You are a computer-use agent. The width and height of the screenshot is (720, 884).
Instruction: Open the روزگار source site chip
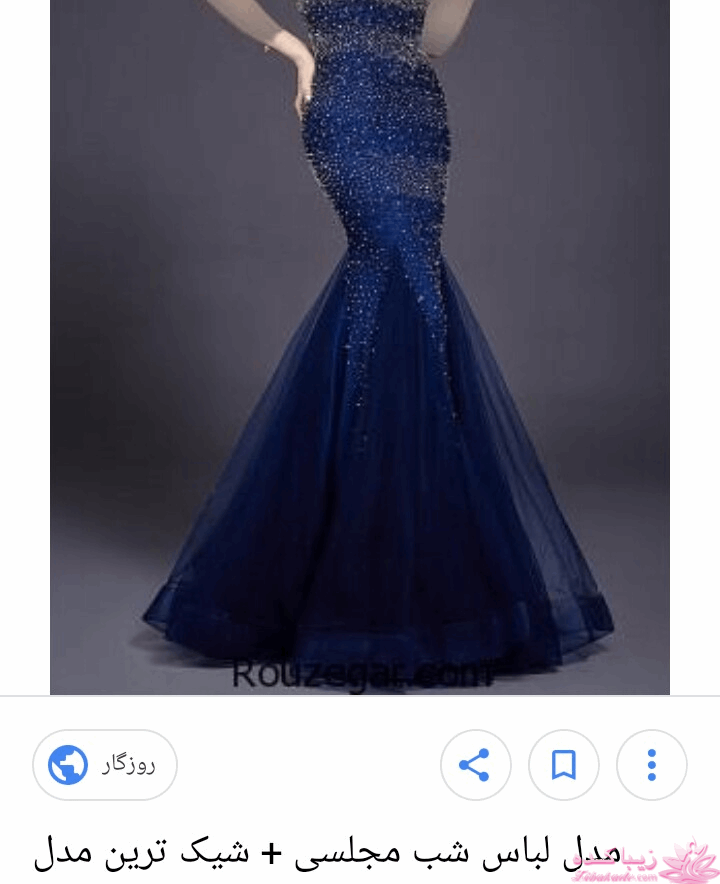coord(105,765)
